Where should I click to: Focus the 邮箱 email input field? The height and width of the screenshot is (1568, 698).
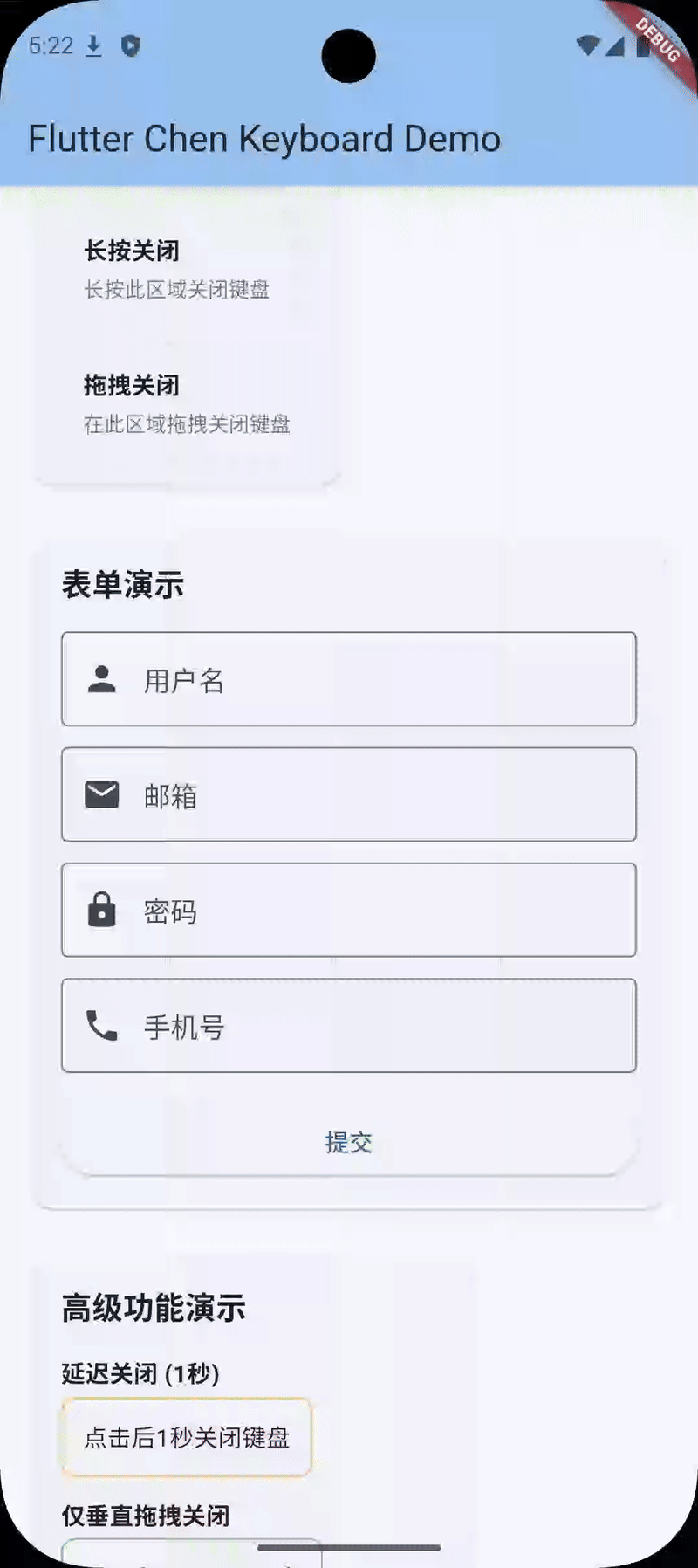coord(349,795)
